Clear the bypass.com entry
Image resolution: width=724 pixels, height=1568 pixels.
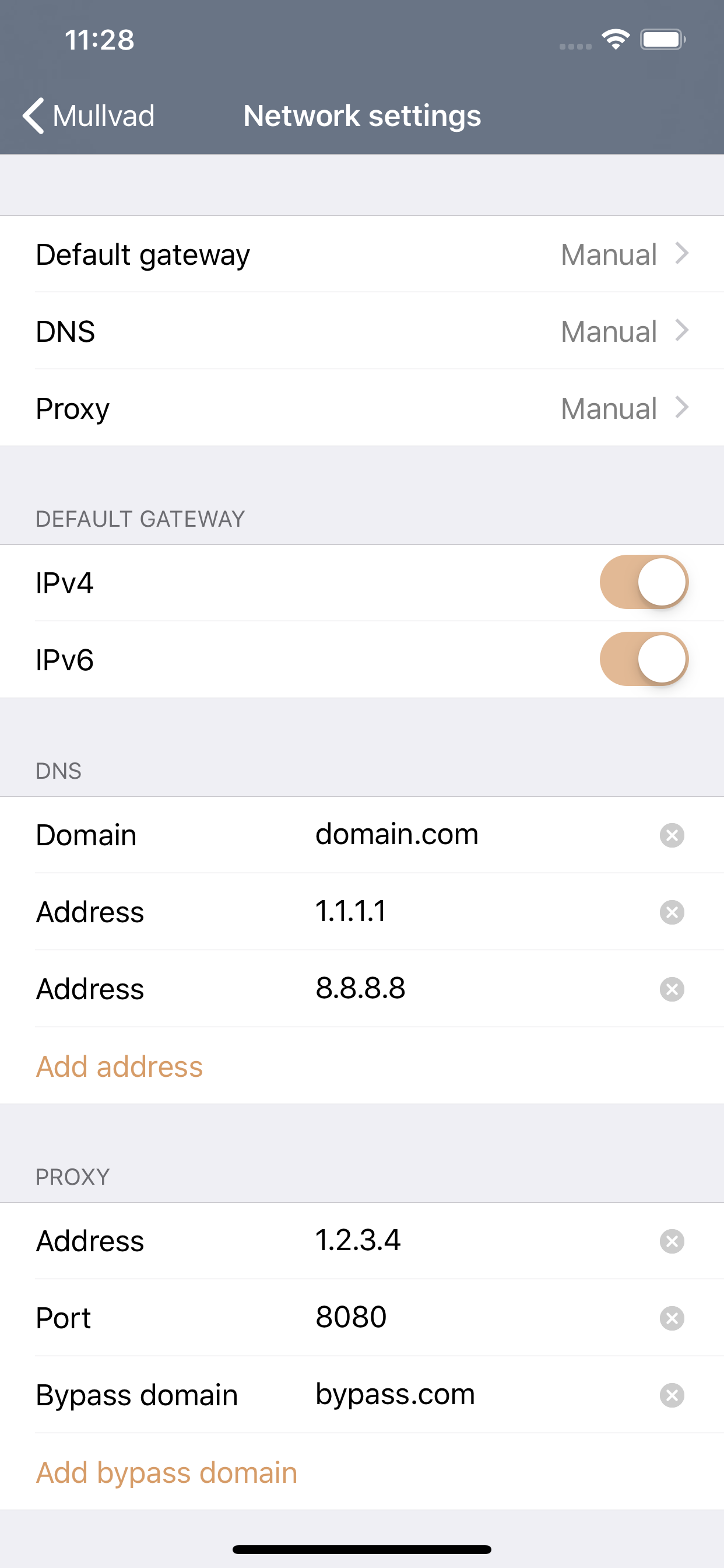pos(672,1395)
